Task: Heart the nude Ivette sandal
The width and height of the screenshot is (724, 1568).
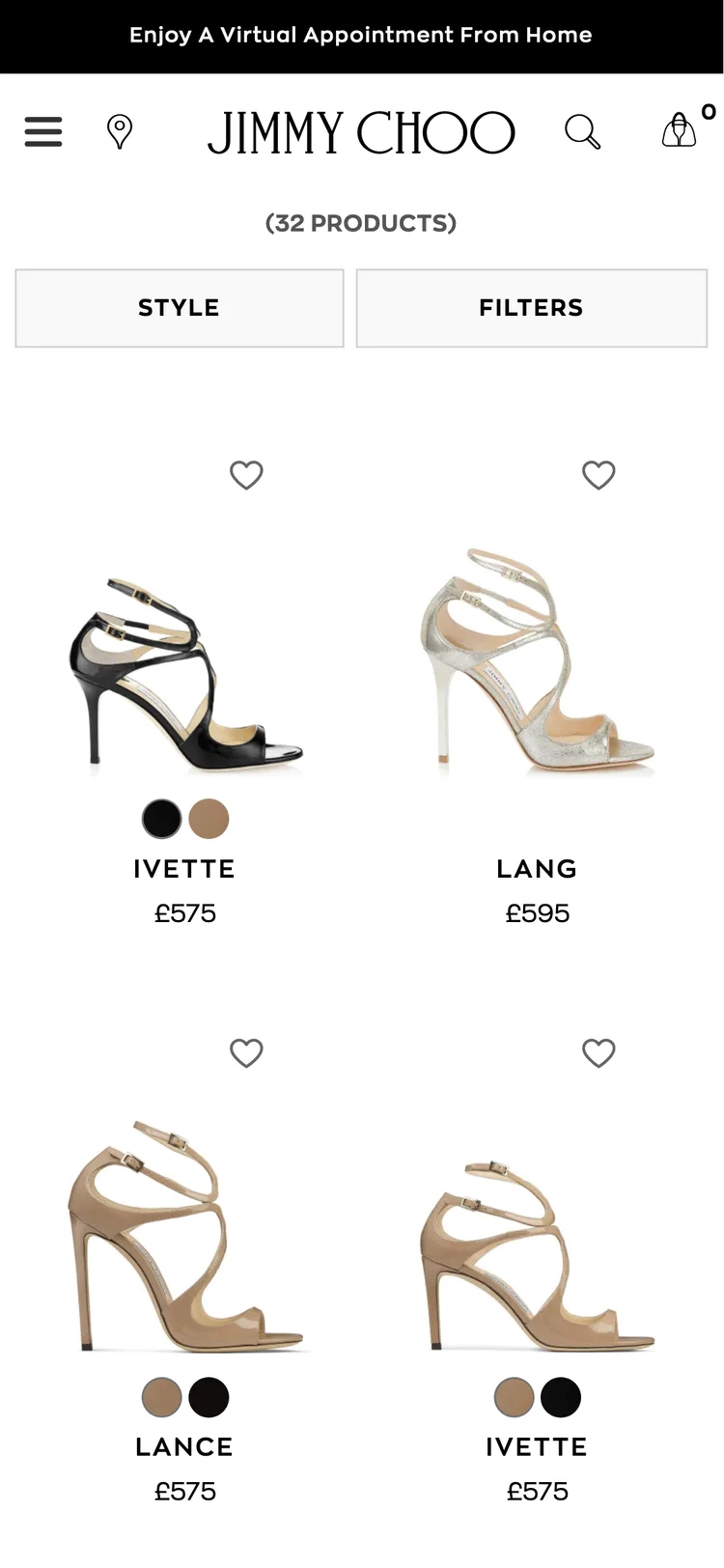Action: 599,1053
